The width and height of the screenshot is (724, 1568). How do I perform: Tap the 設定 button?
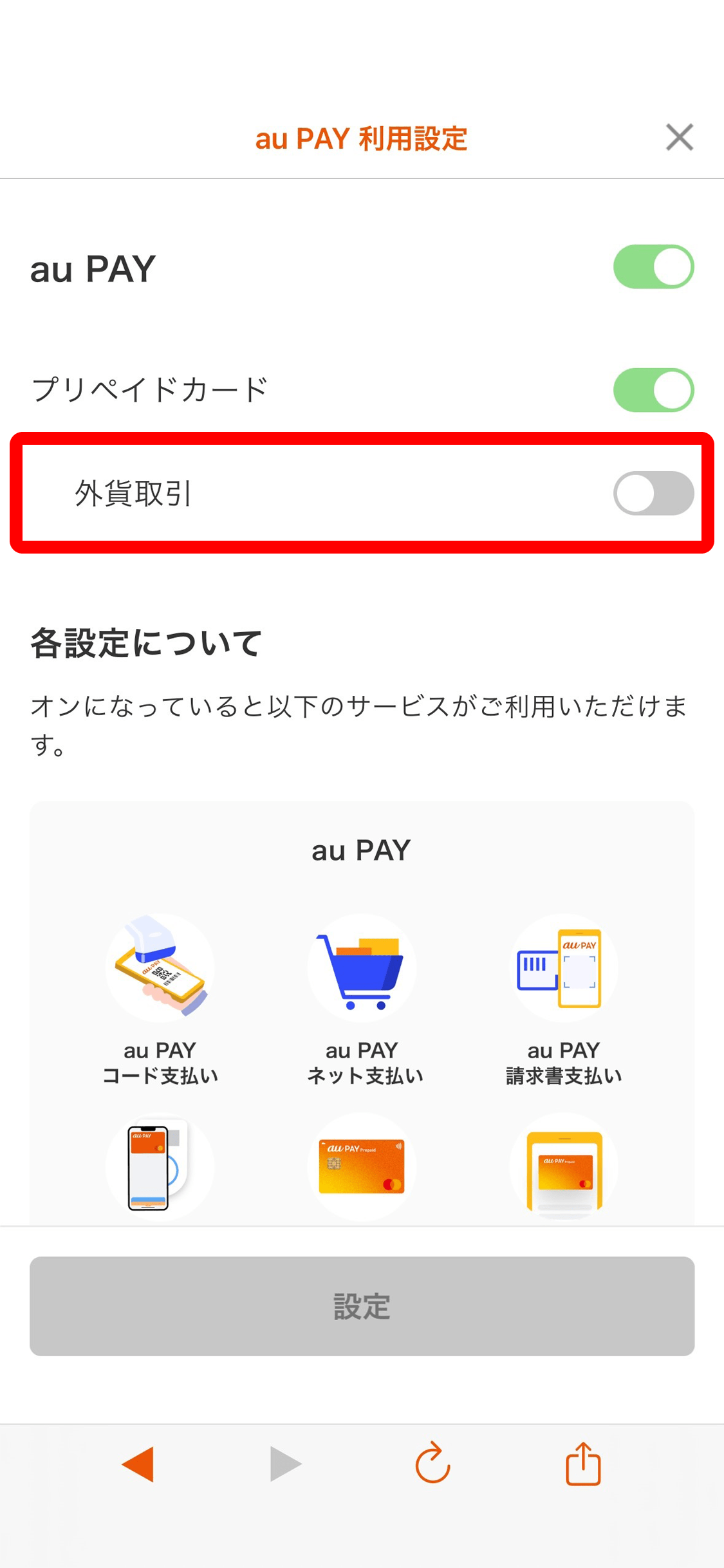(x=362, y=1306)
